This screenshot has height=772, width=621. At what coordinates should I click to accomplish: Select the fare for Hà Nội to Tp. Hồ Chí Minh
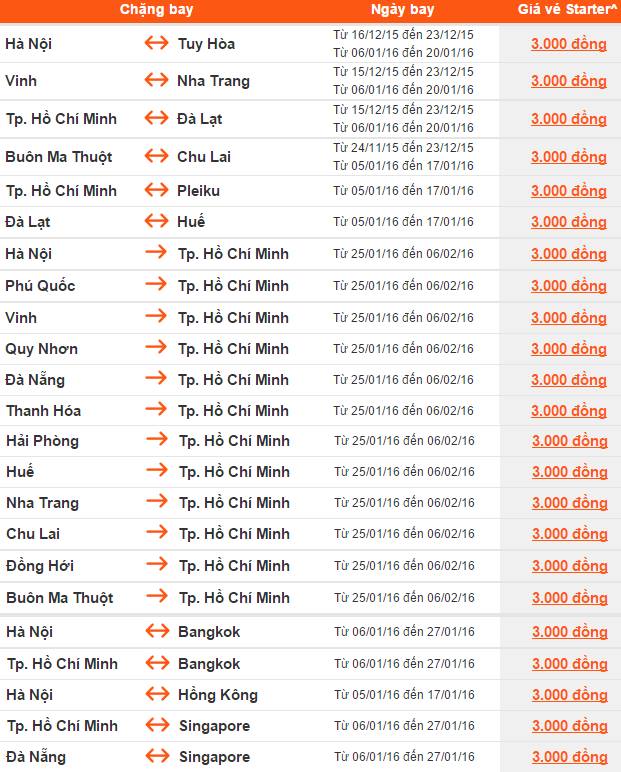(568, 254)
